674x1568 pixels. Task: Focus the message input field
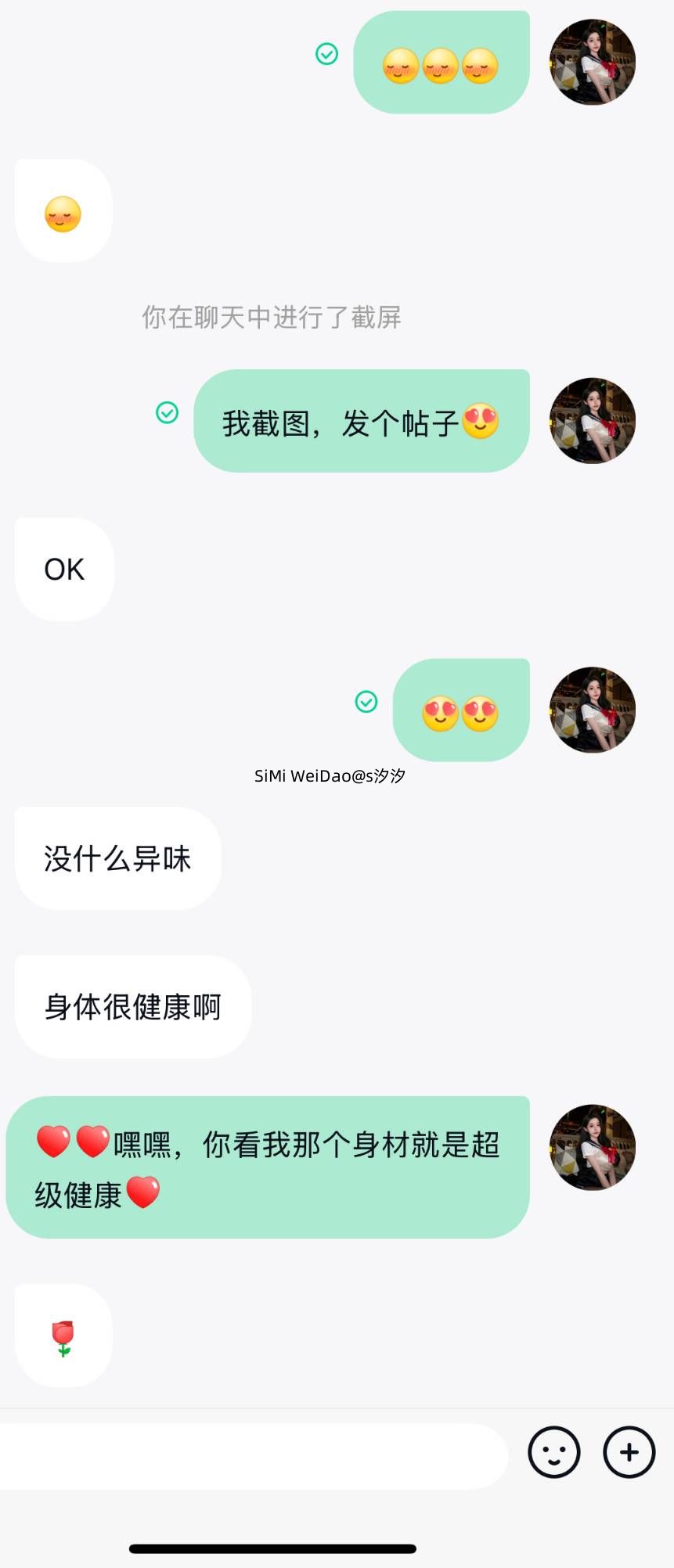(x=250, y=1455)
